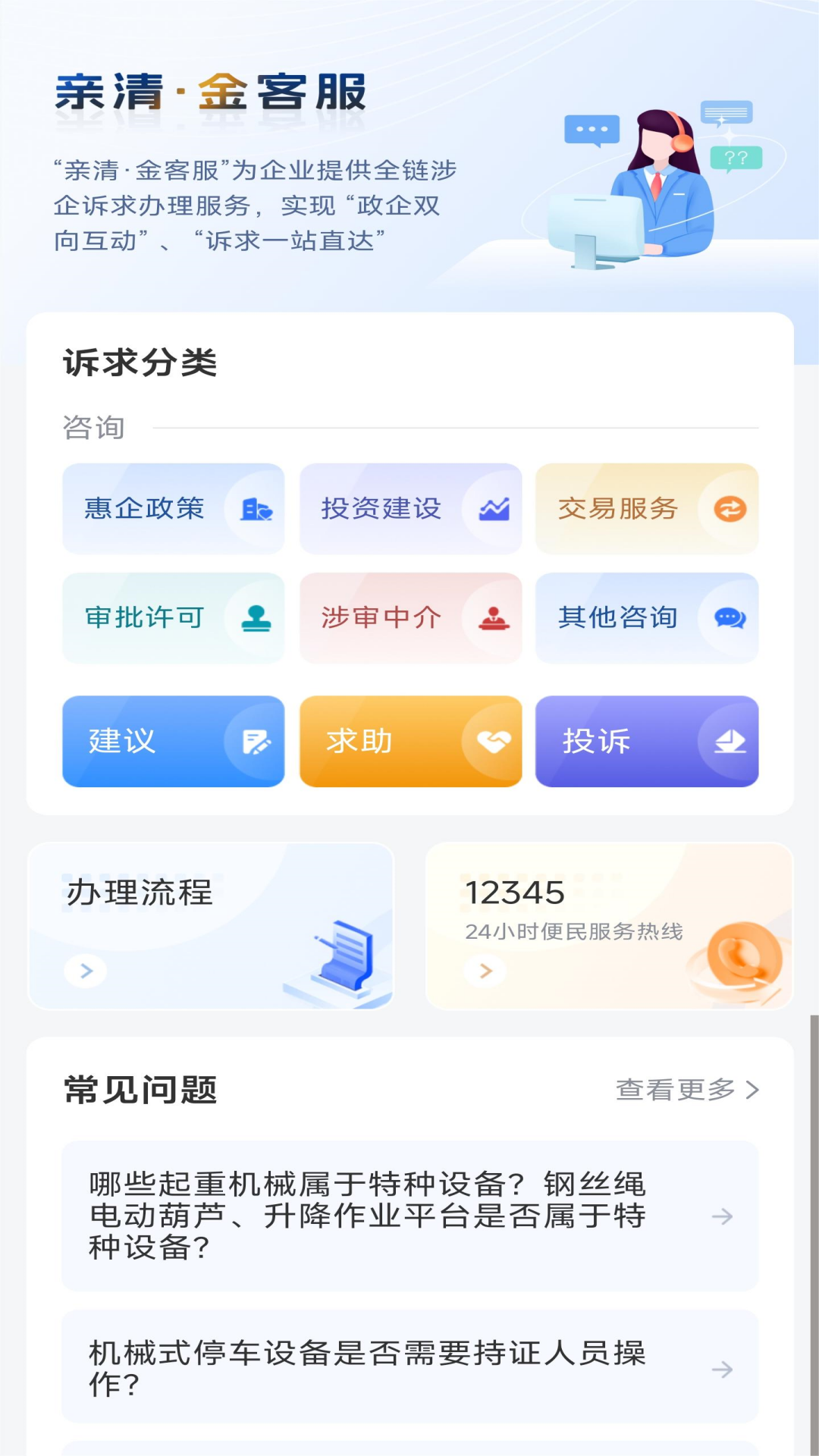
Task: Expand the 12345 hotline card arrow
Action: [484, 971]
